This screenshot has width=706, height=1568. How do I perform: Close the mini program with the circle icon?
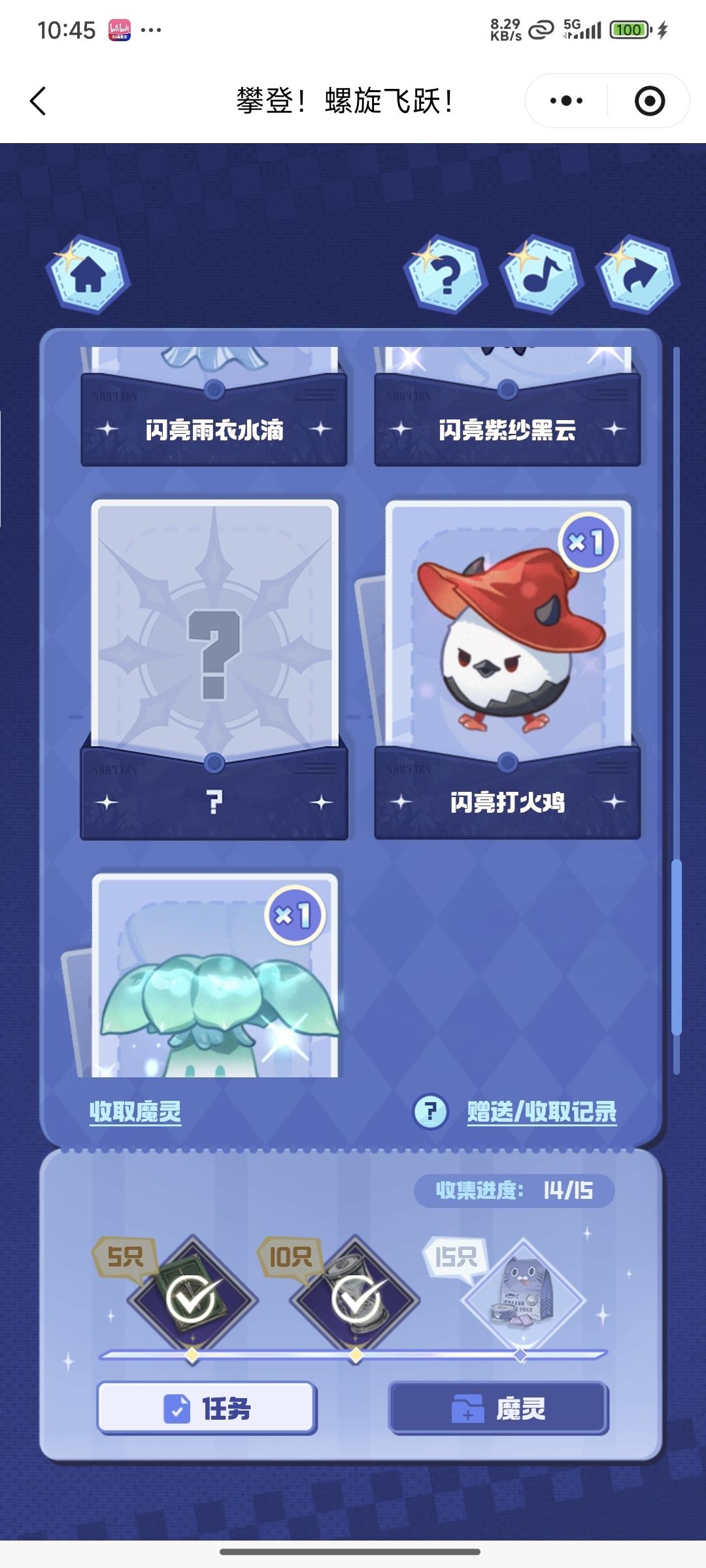tap(649, 101)
